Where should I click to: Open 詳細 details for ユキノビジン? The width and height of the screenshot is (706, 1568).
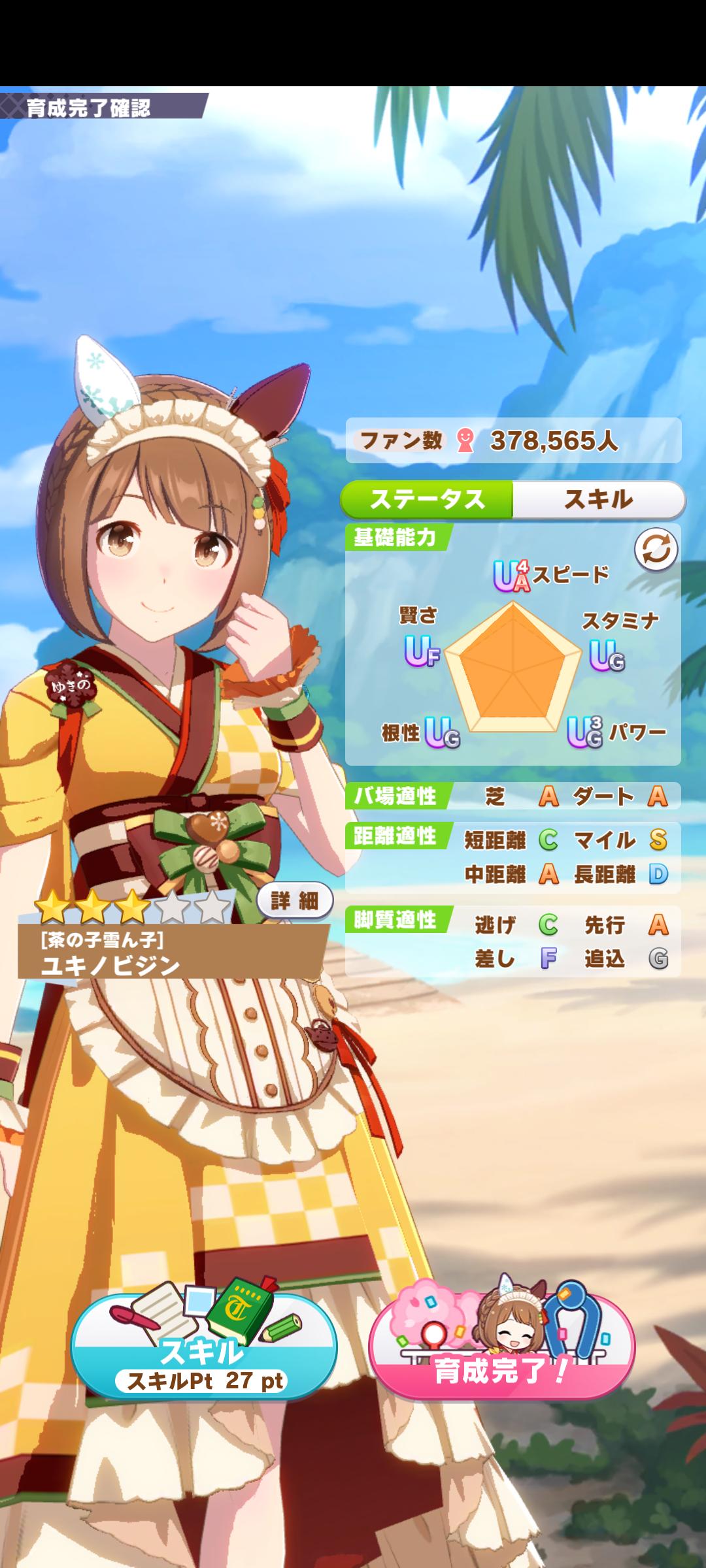tap(294, 901)
